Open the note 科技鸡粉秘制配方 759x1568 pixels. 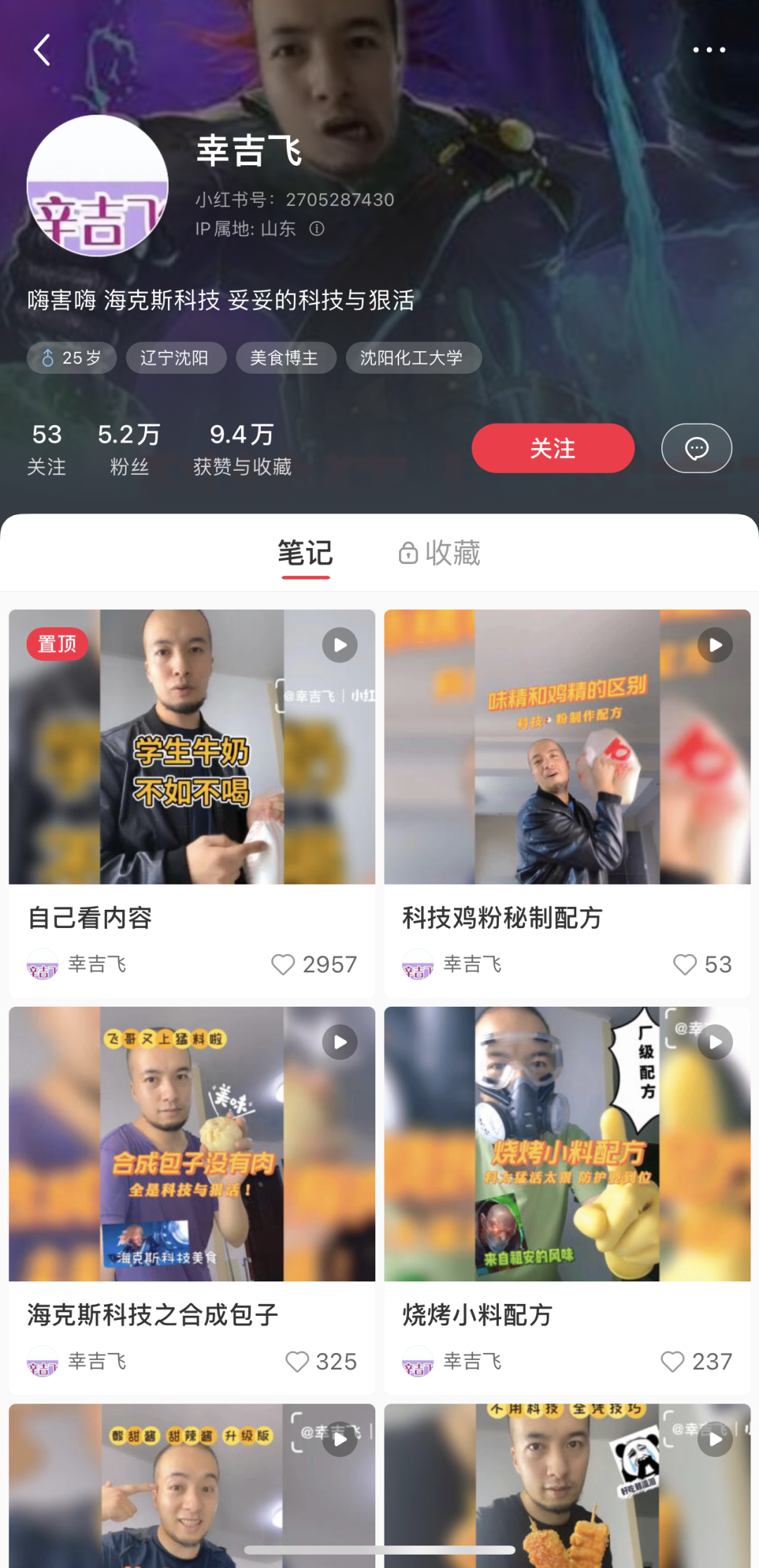point(567,747)
